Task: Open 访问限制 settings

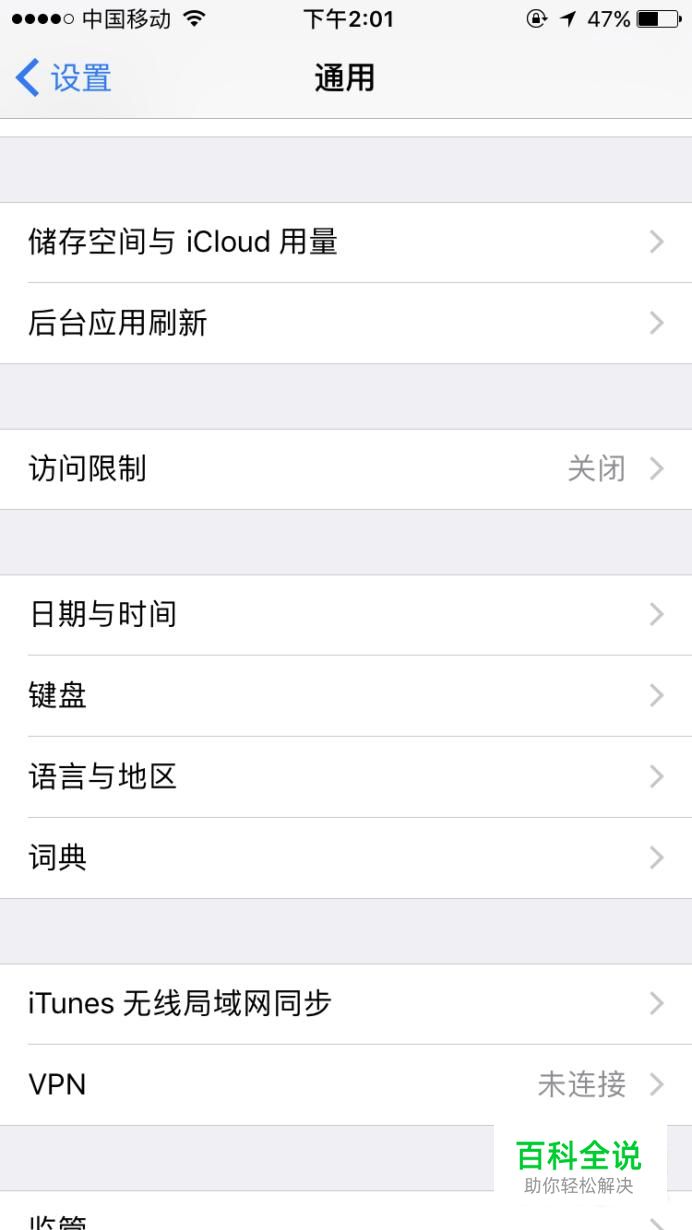Action: point(346,469)
